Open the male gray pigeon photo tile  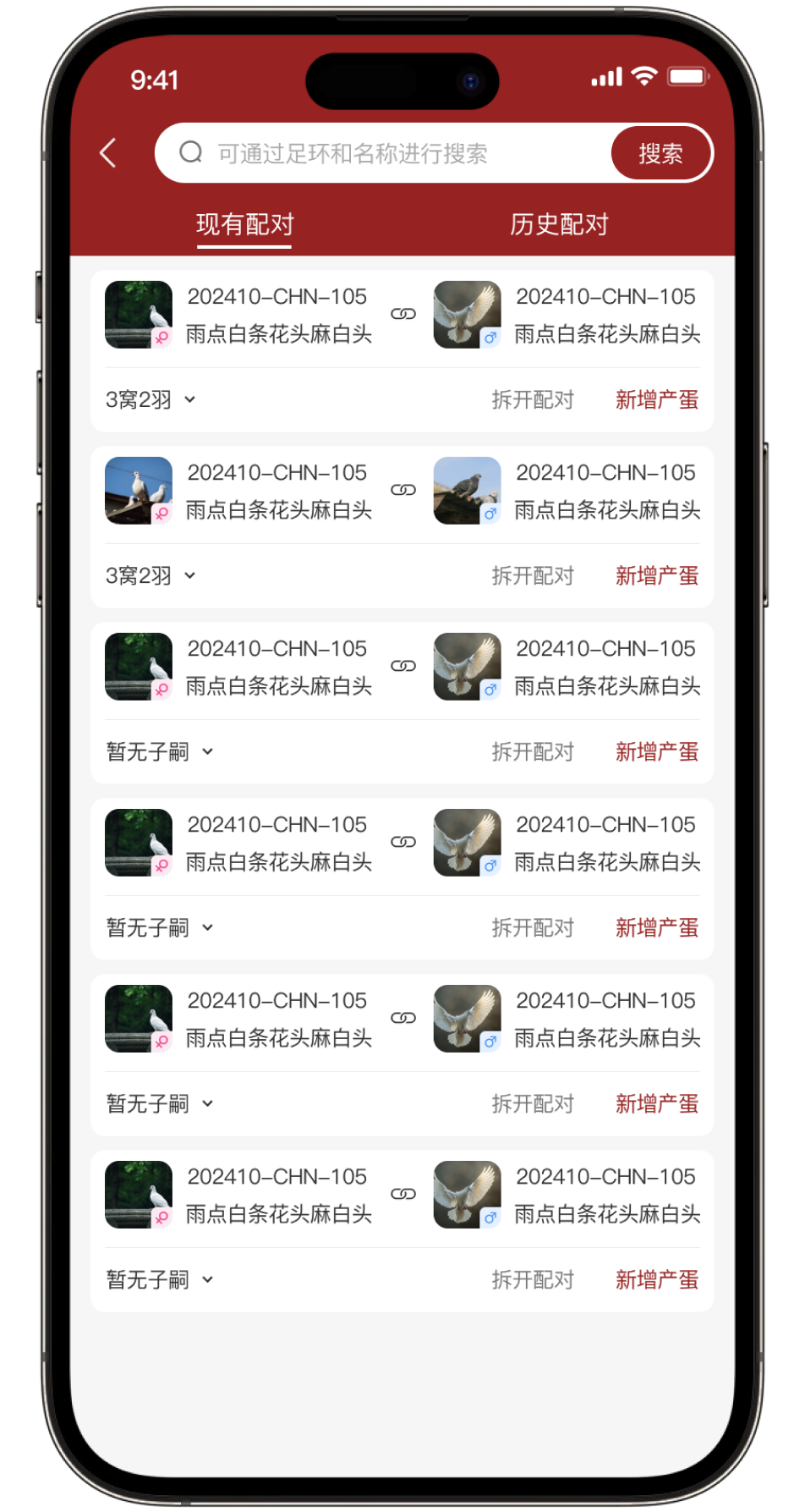pos(467,491)
